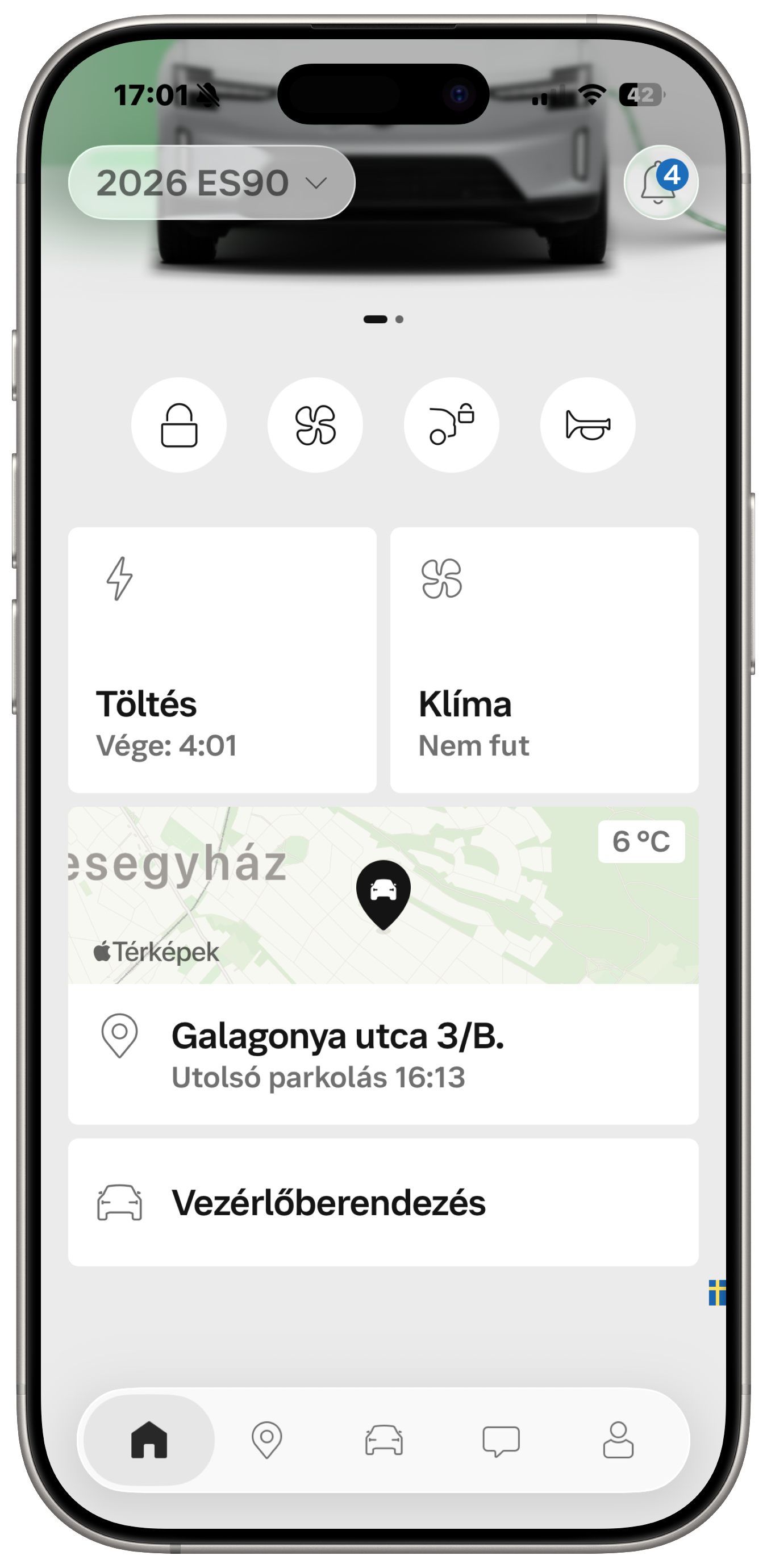
Task: Switch to the profile tab
Action: [x=618, y=1440]
